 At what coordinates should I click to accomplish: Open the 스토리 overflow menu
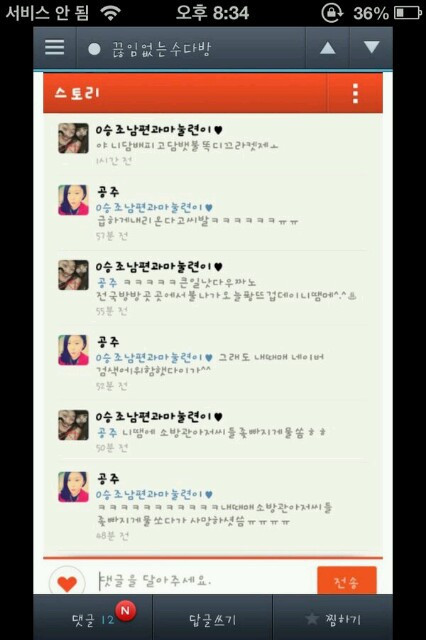[x=355, y=93]
